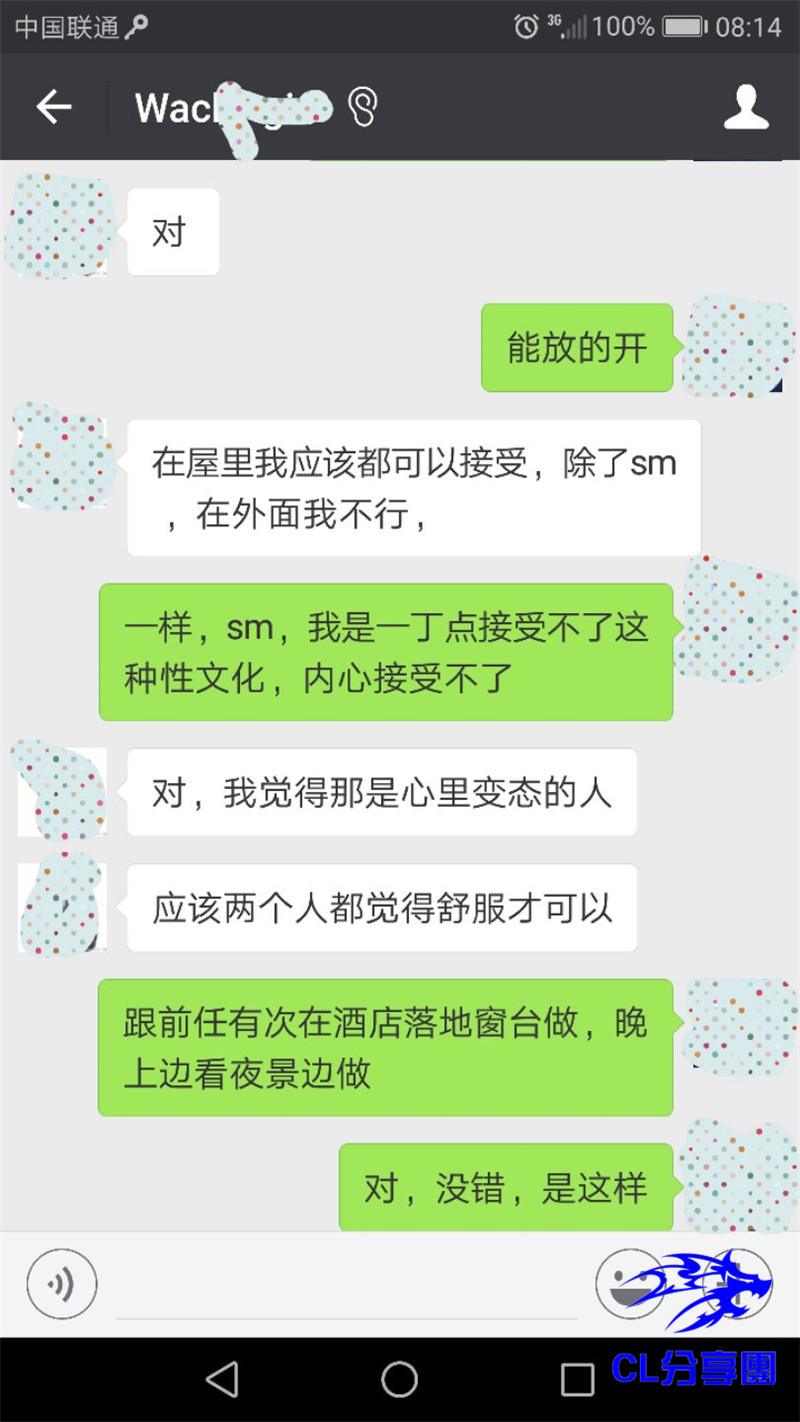Viewport: 800px width, 1422px height.
Task: Switch to voice message input
Action: click(62, 1283)
